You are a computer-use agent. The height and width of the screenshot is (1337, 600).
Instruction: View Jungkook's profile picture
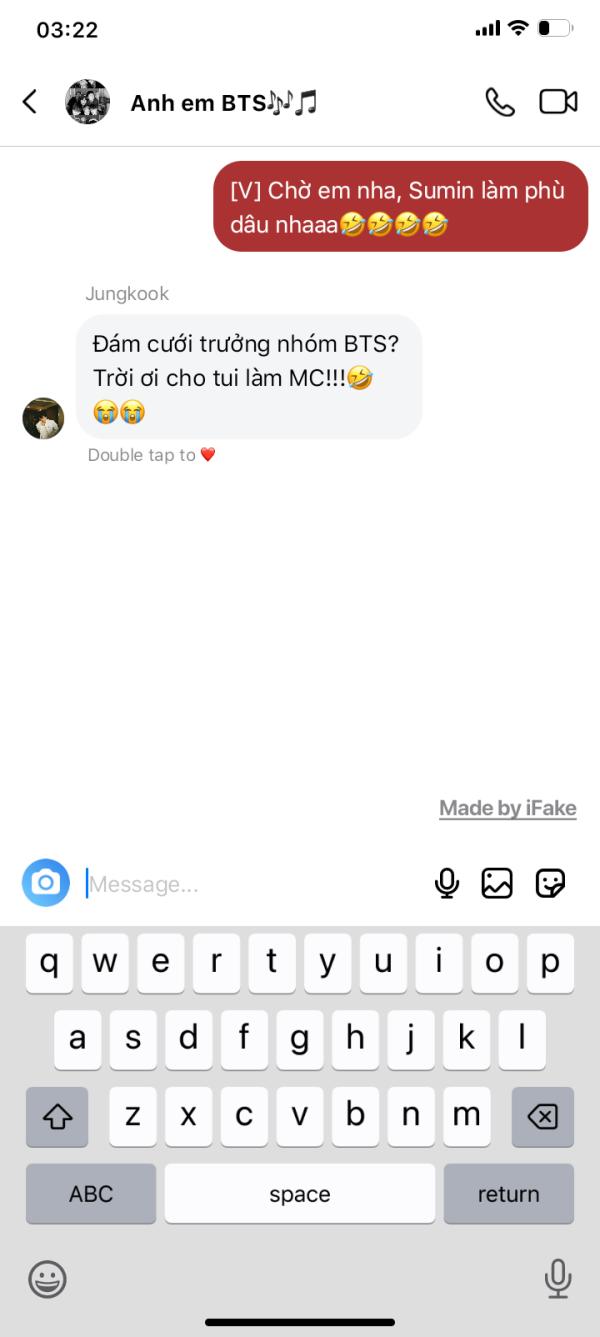(x=43, y=418)
